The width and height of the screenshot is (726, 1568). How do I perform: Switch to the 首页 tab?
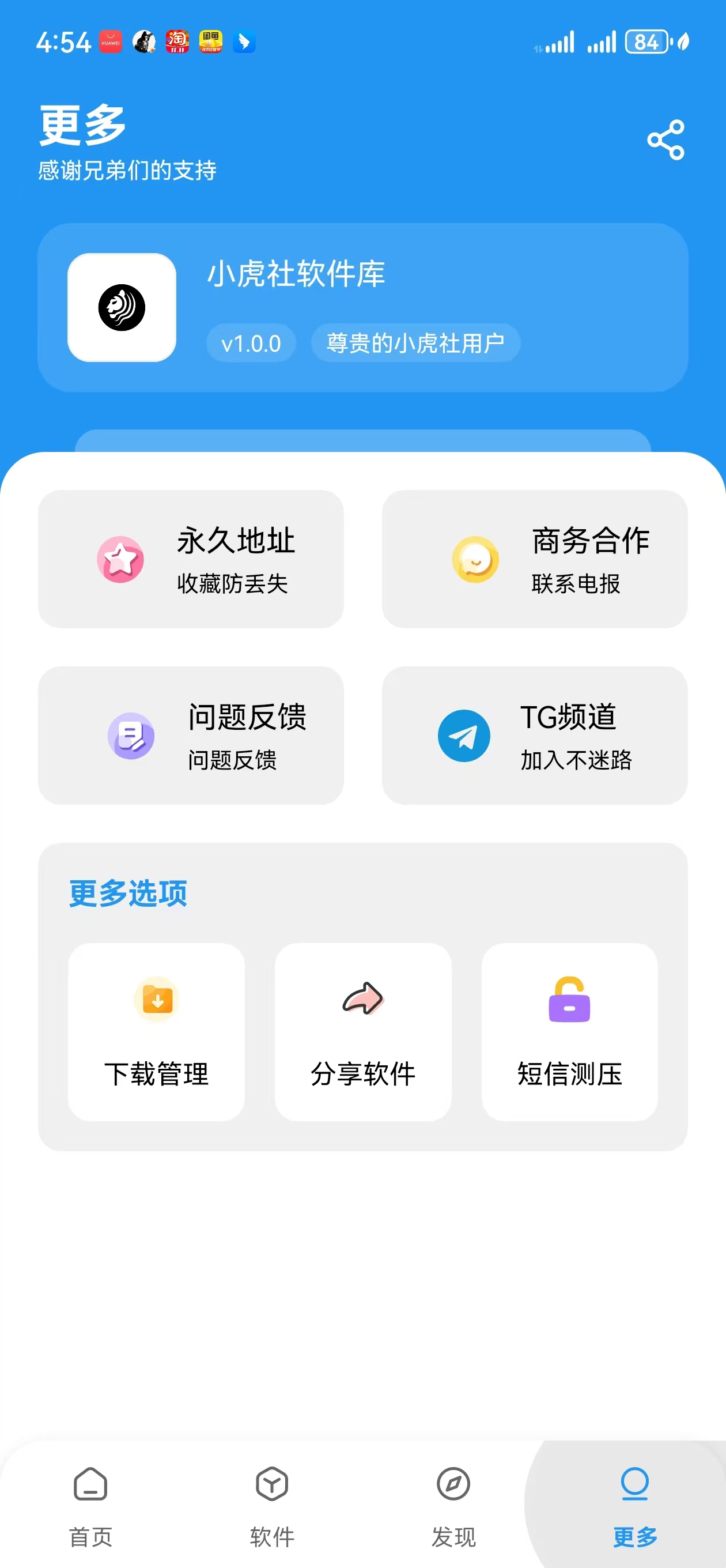click(90, 1506)
